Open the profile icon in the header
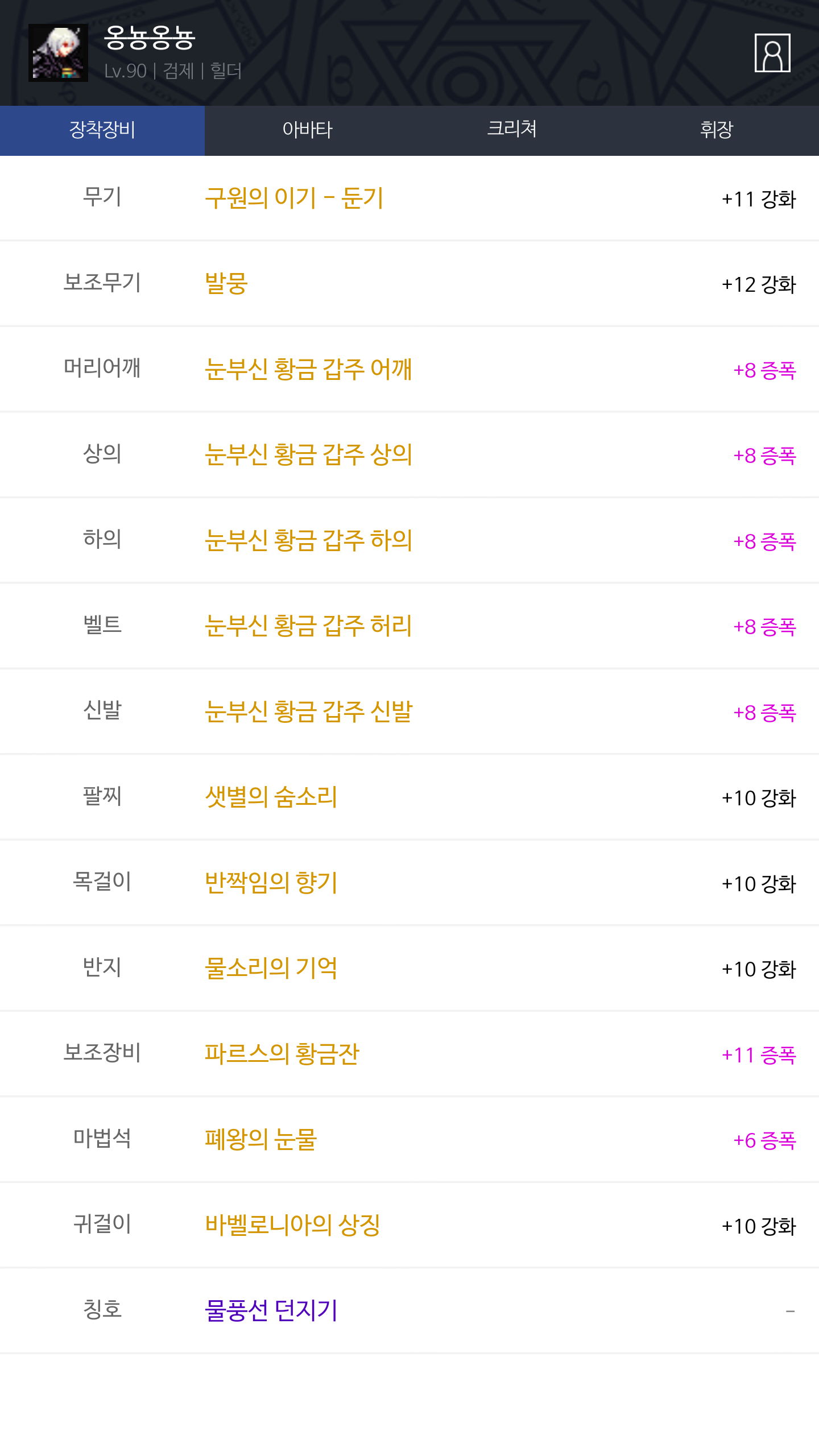 click(772, 53)
